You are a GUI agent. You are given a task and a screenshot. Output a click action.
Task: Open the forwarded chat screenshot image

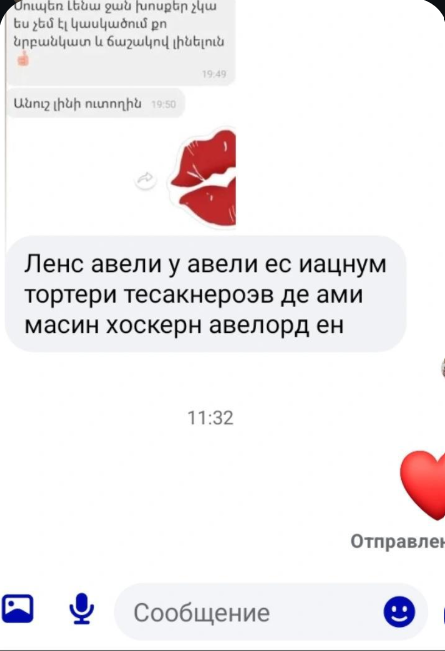point(121,114)
